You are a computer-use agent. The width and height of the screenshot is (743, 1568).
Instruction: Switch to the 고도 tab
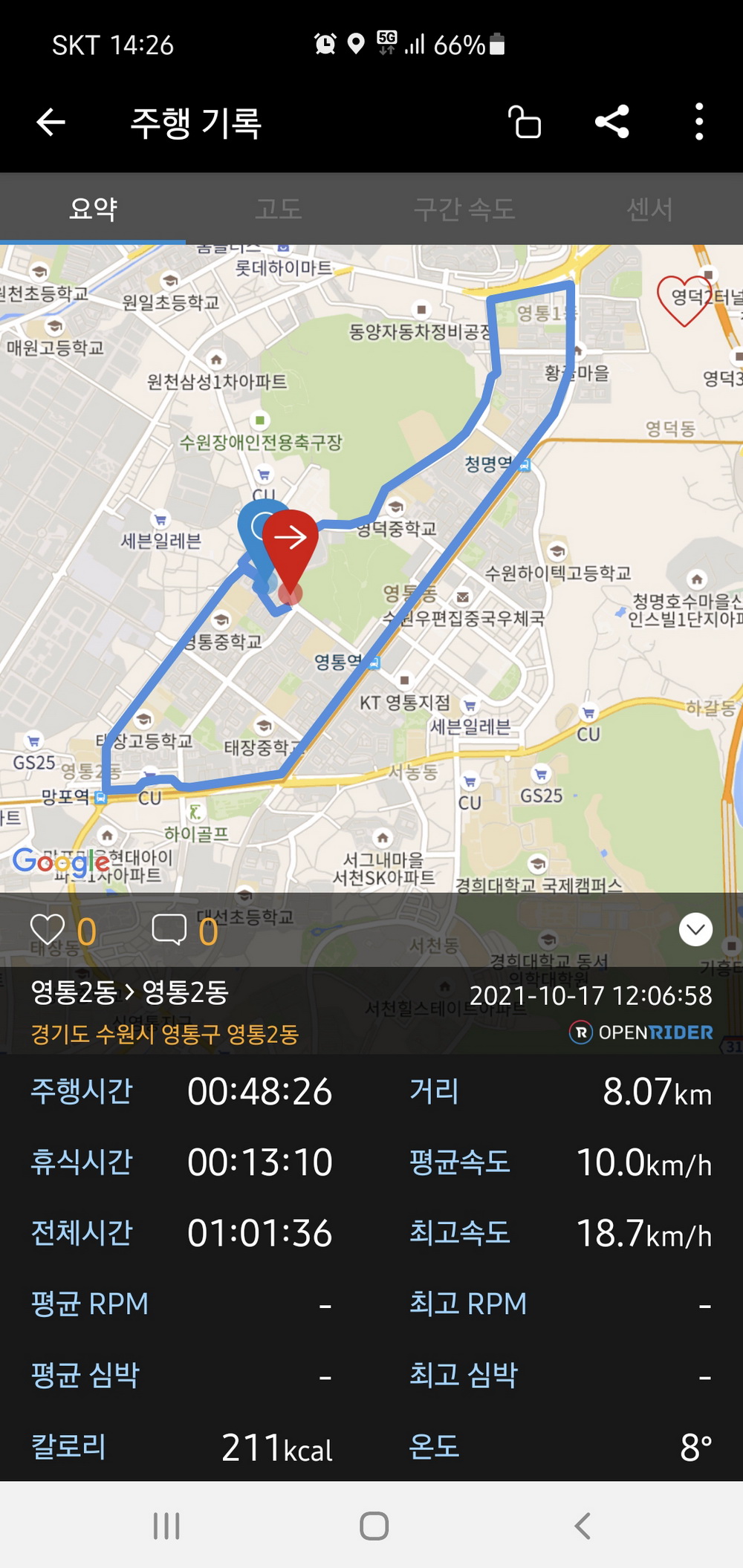tap(279, 209)
